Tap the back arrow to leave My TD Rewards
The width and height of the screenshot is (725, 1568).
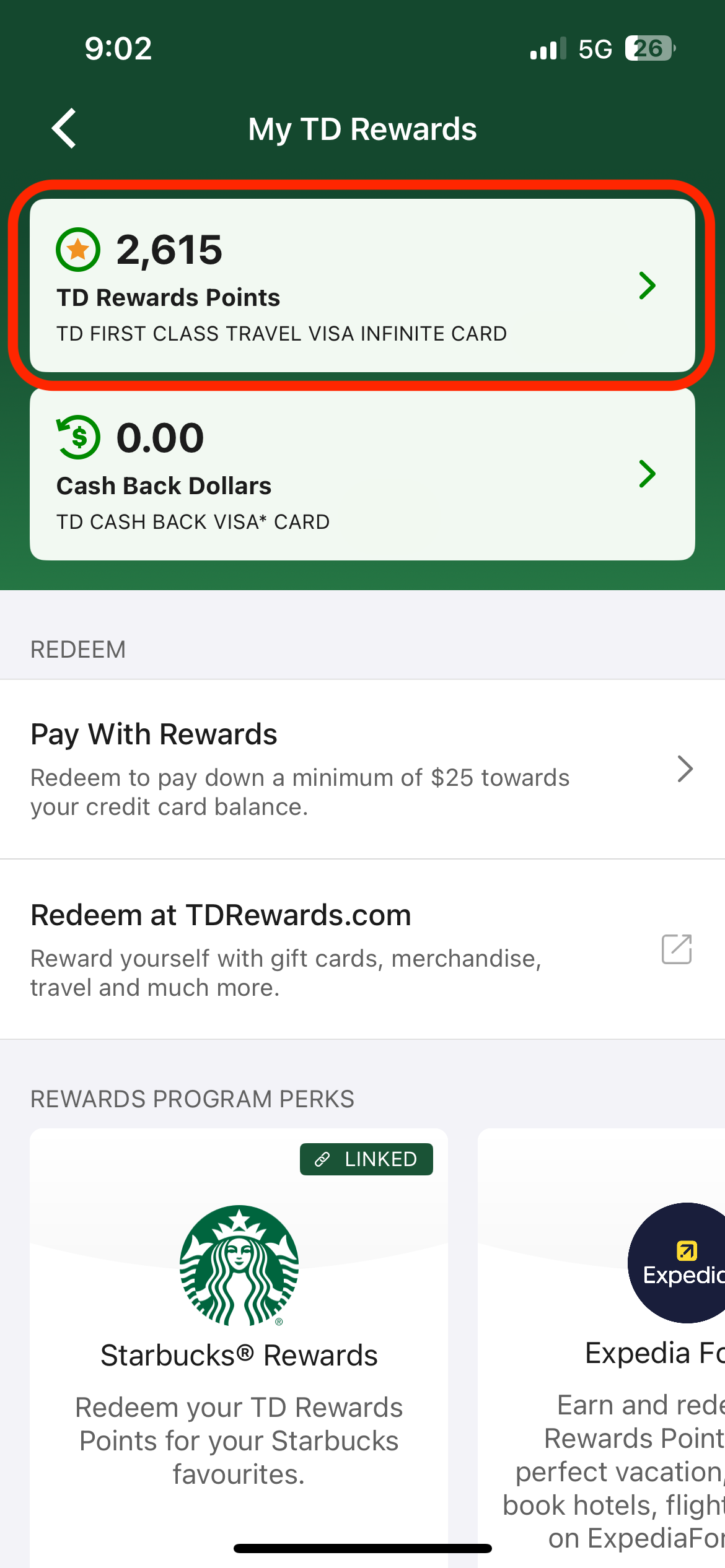[64, 129]
